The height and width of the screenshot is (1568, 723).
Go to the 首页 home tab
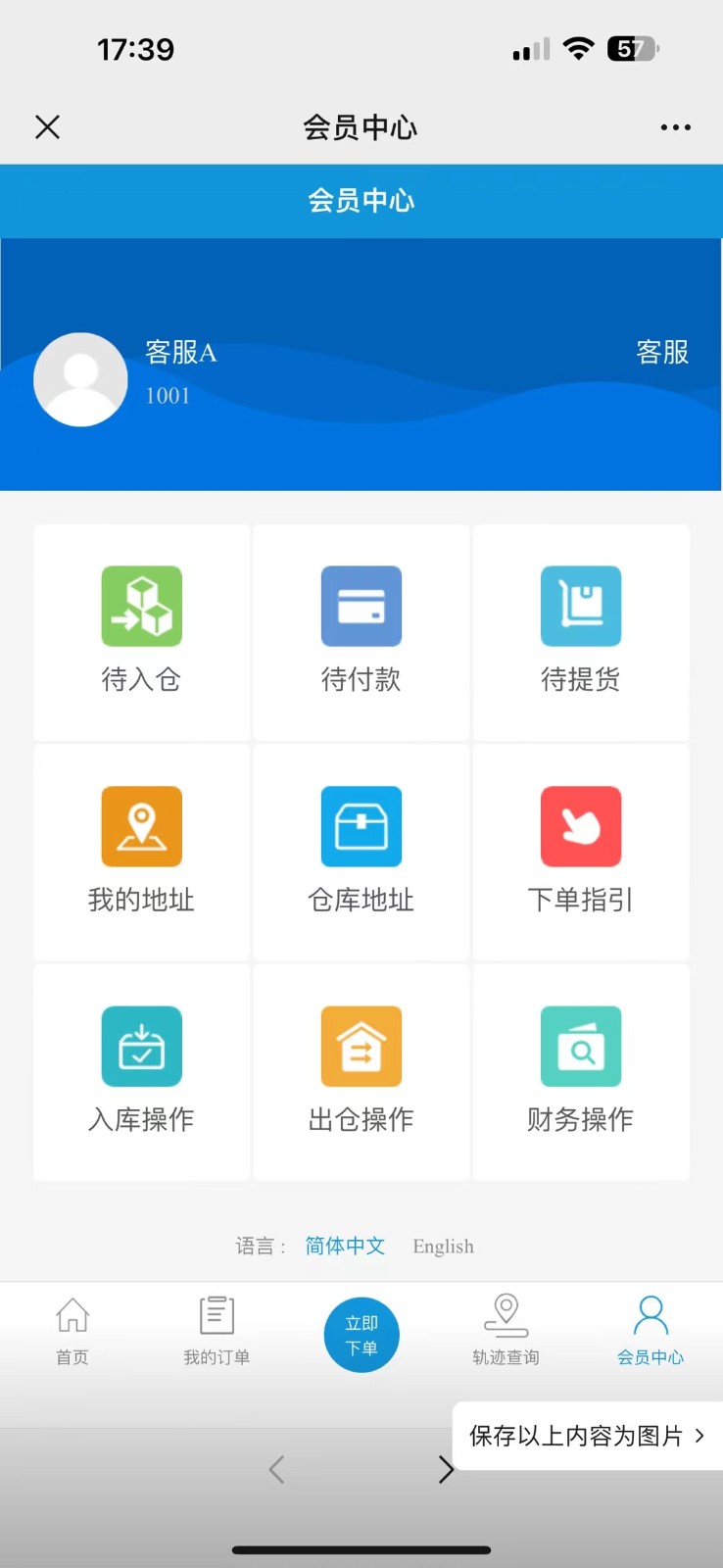point(72,1330)
